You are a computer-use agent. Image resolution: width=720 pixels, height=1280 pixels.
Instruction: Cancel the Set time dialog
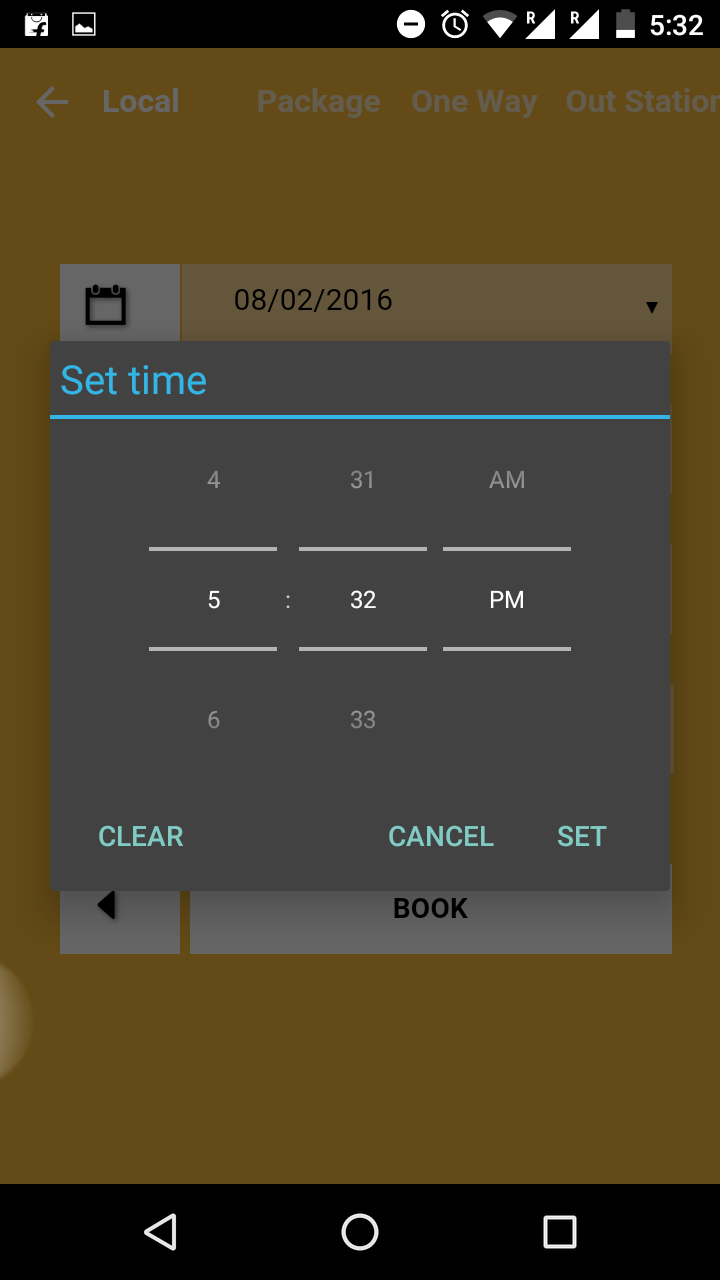[x=440, y=836]
